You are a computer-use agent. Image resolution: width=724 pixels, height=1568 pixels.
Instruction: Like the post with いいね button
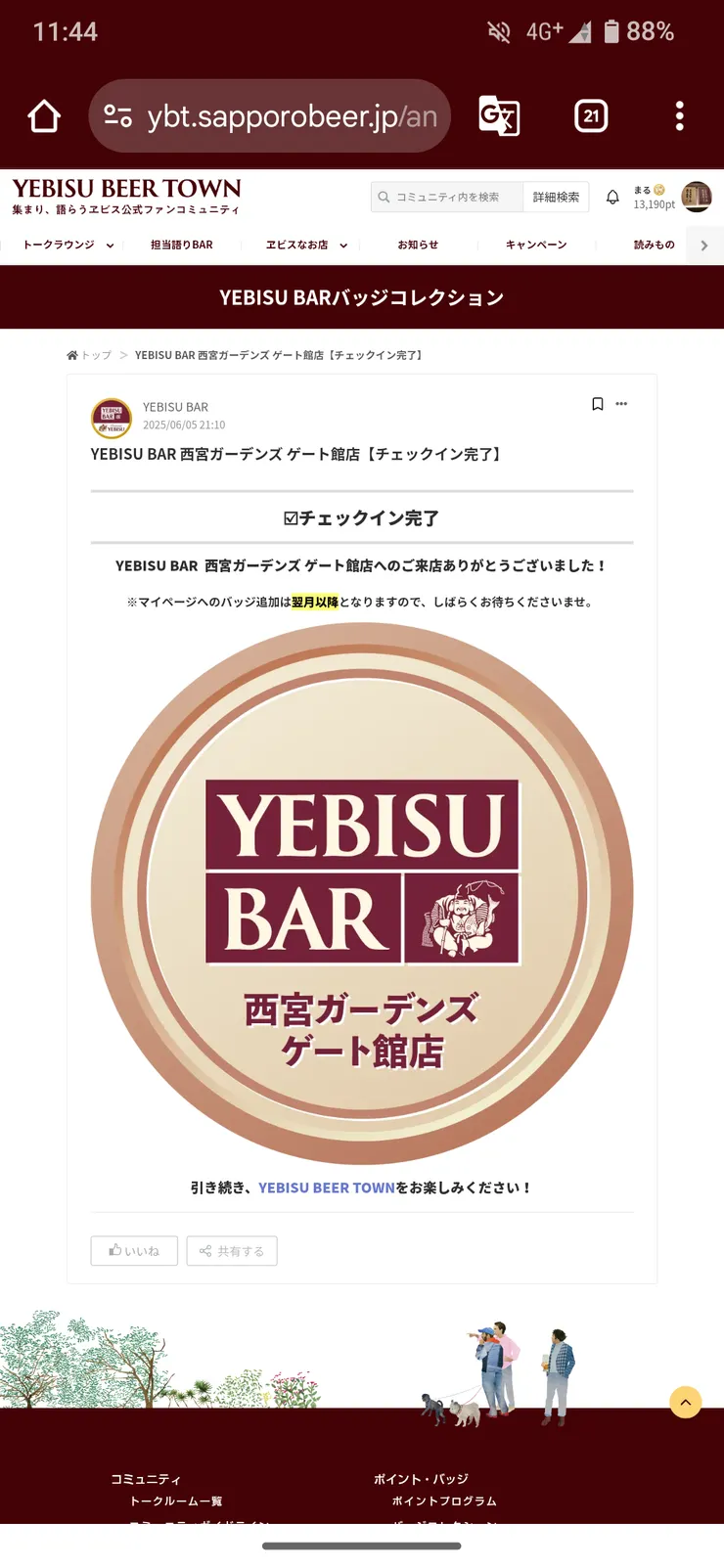click(x=134, y=1251)
